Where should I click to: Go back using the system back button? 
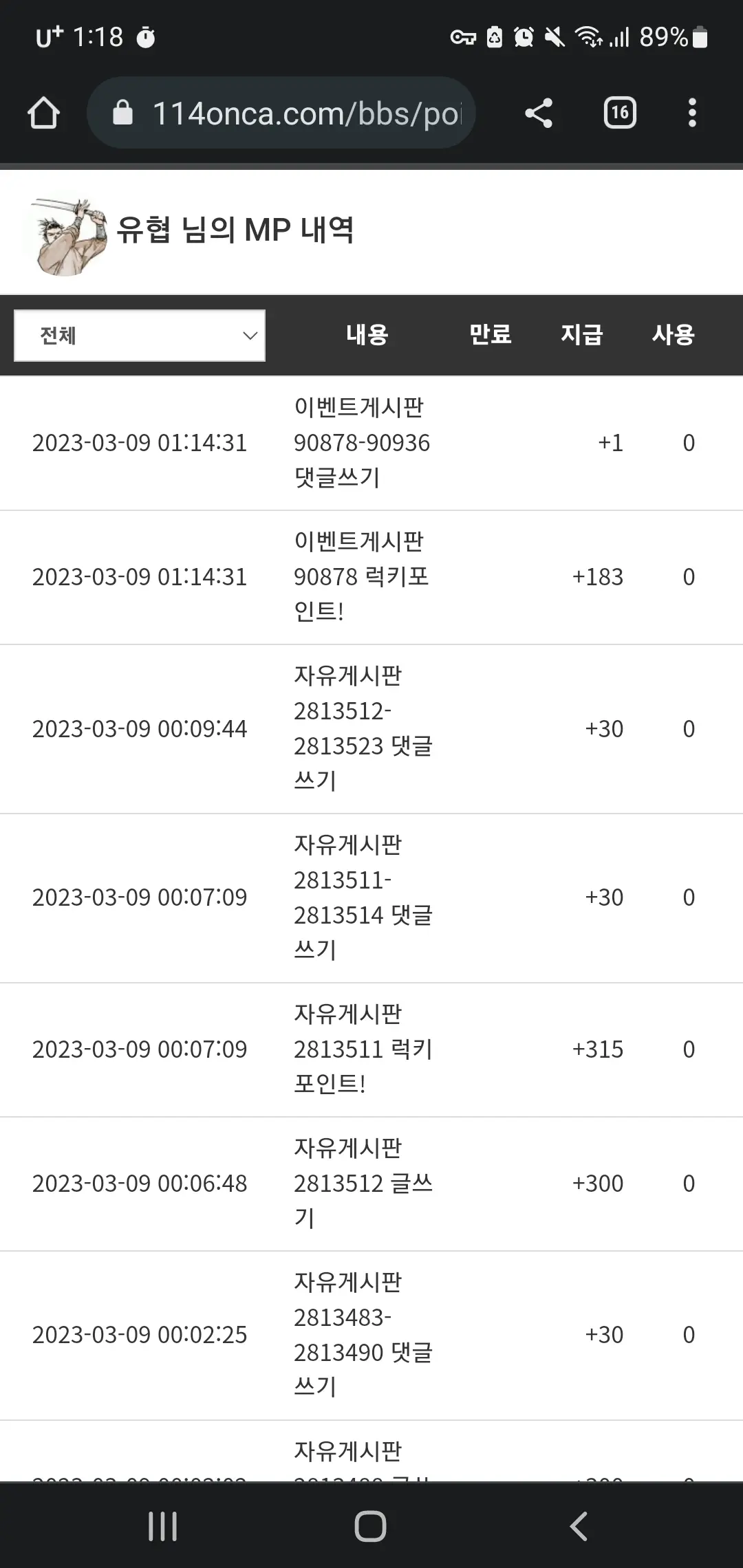(579, 1525)
